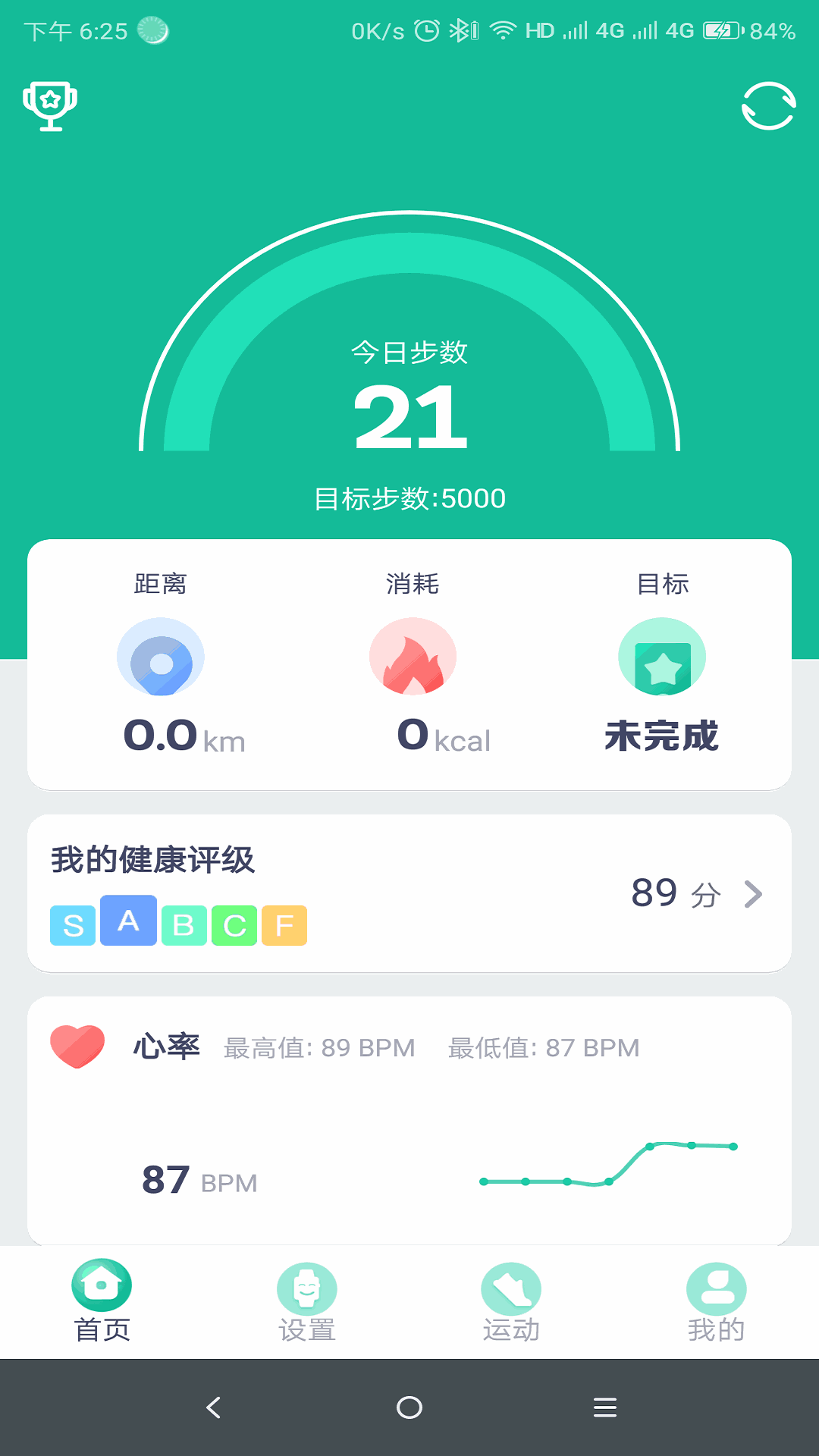This screenshot has width=819, height=1456.
Task: Open my health rating card
Action: coord(409,893)
